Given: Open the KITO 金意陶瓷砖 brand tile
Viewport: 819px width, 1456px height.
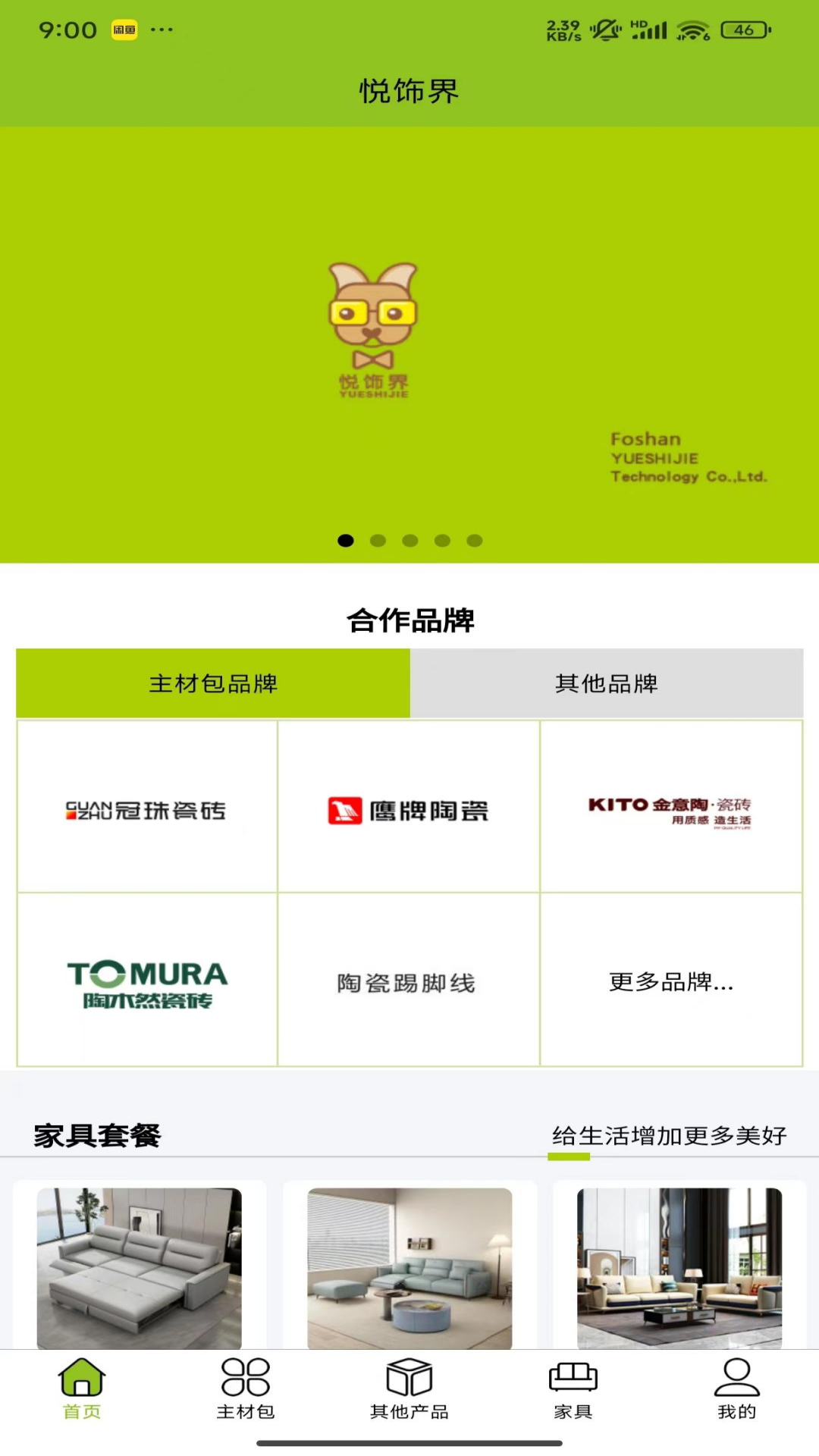Looking at the screenshot, I should point(670,807).
